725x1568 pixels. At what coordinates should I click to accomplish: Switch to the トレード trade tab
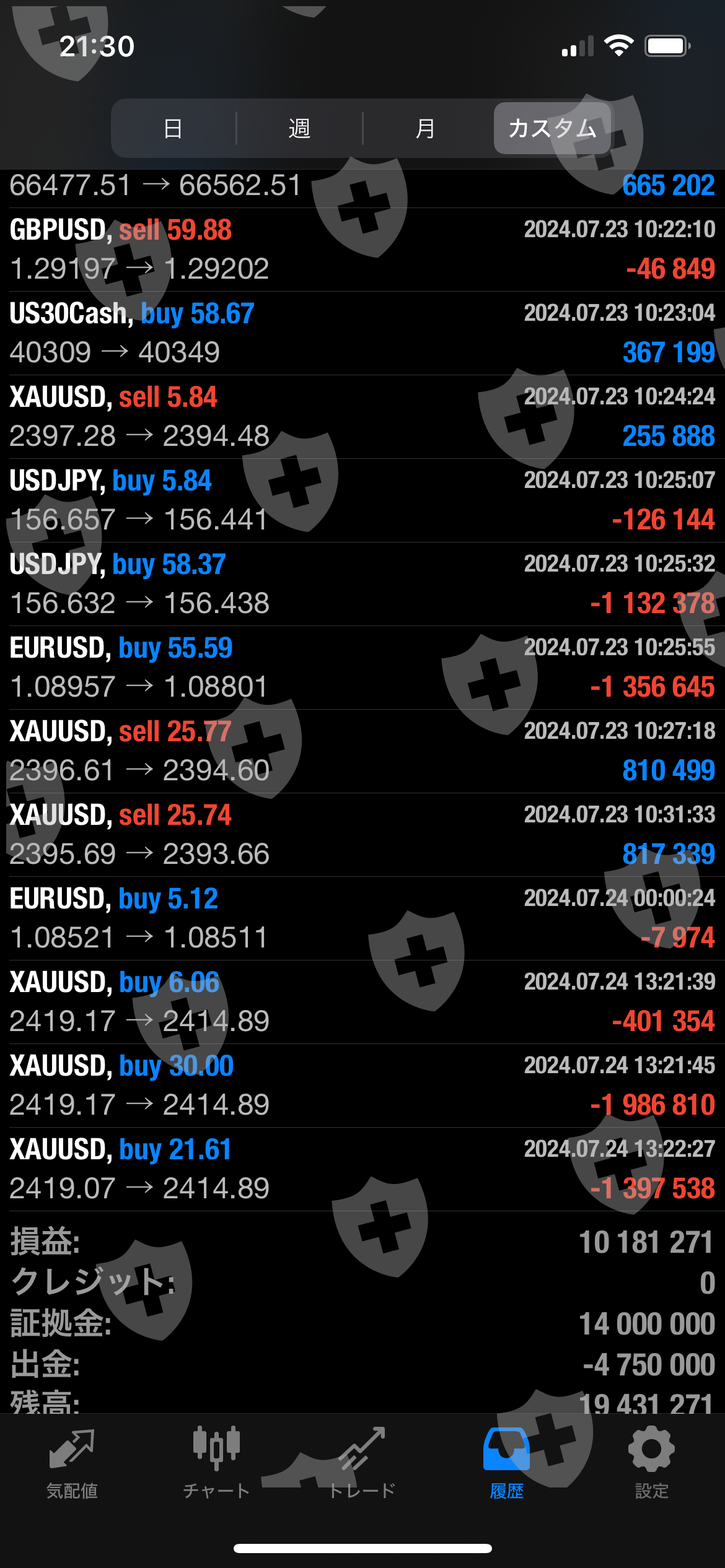[362, 1464]
